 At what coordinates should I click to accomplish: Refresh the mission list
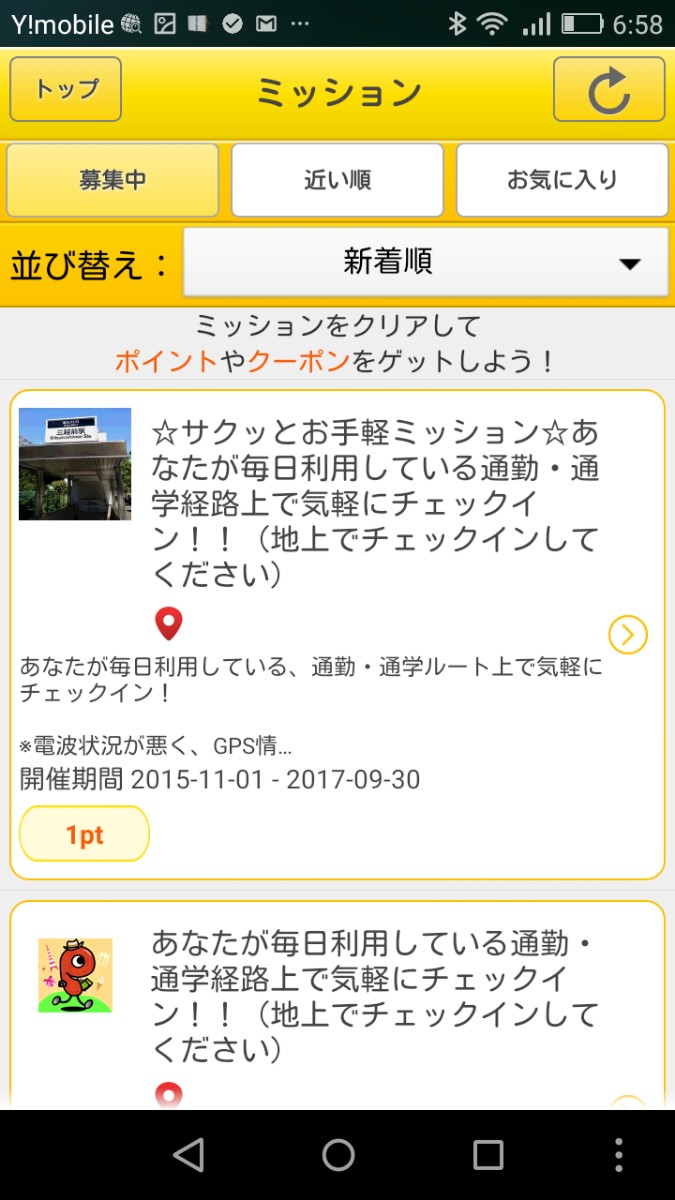[609, 90]
